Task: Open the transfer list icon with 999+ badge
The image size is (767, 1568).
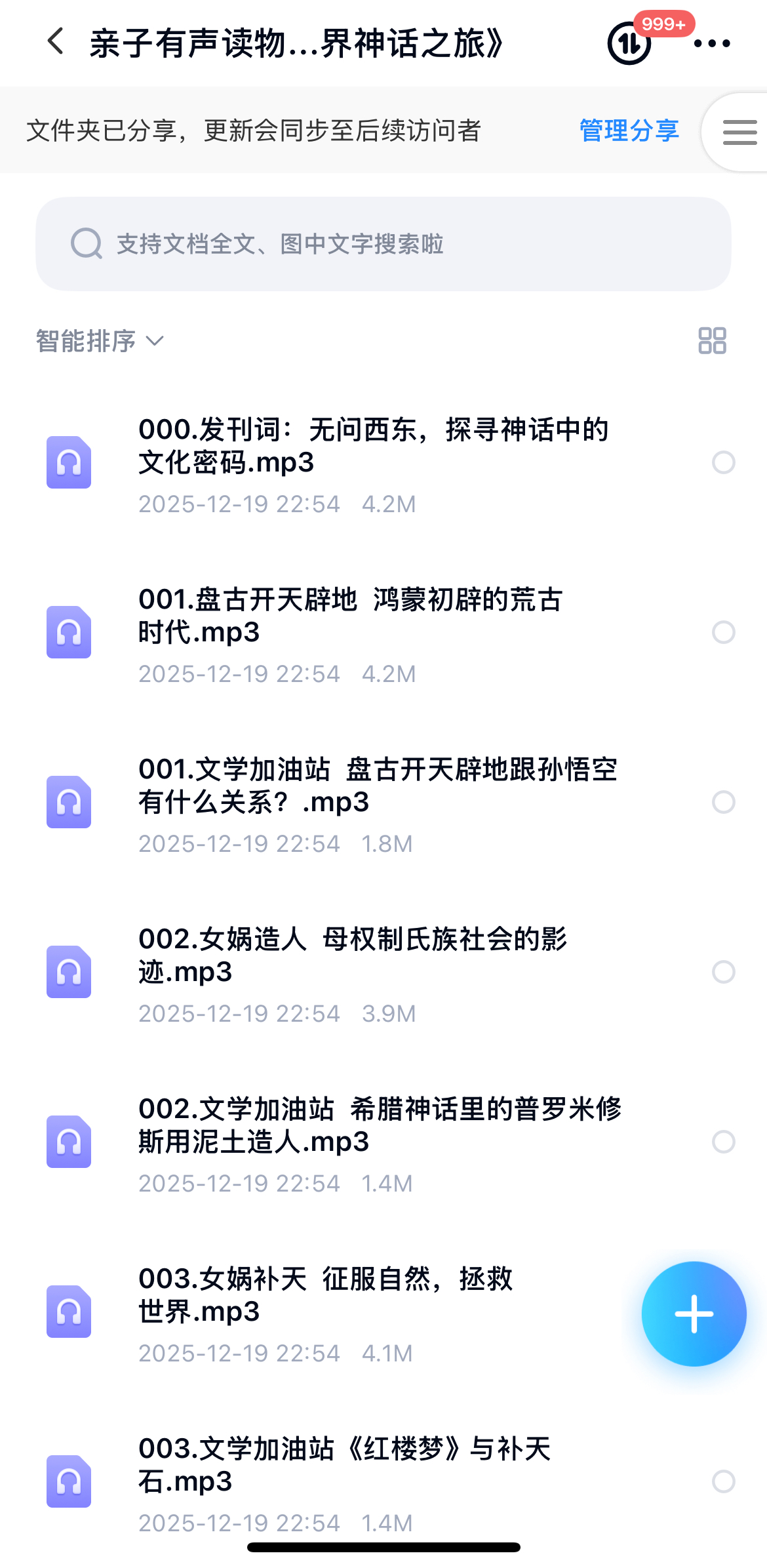Action: tap(629, 43)
